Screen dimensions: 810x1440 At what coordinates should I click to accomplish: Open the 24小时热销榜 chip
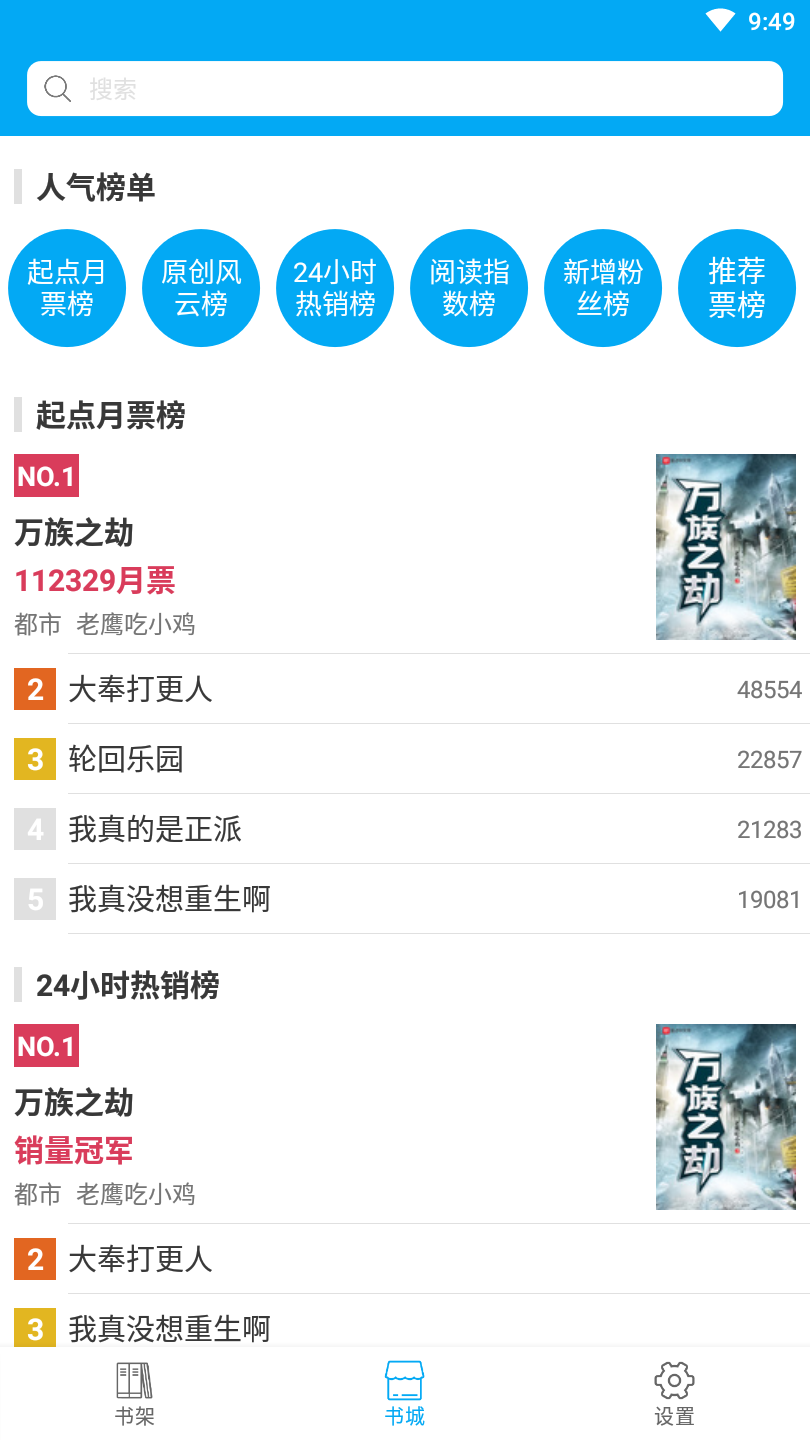335,288
